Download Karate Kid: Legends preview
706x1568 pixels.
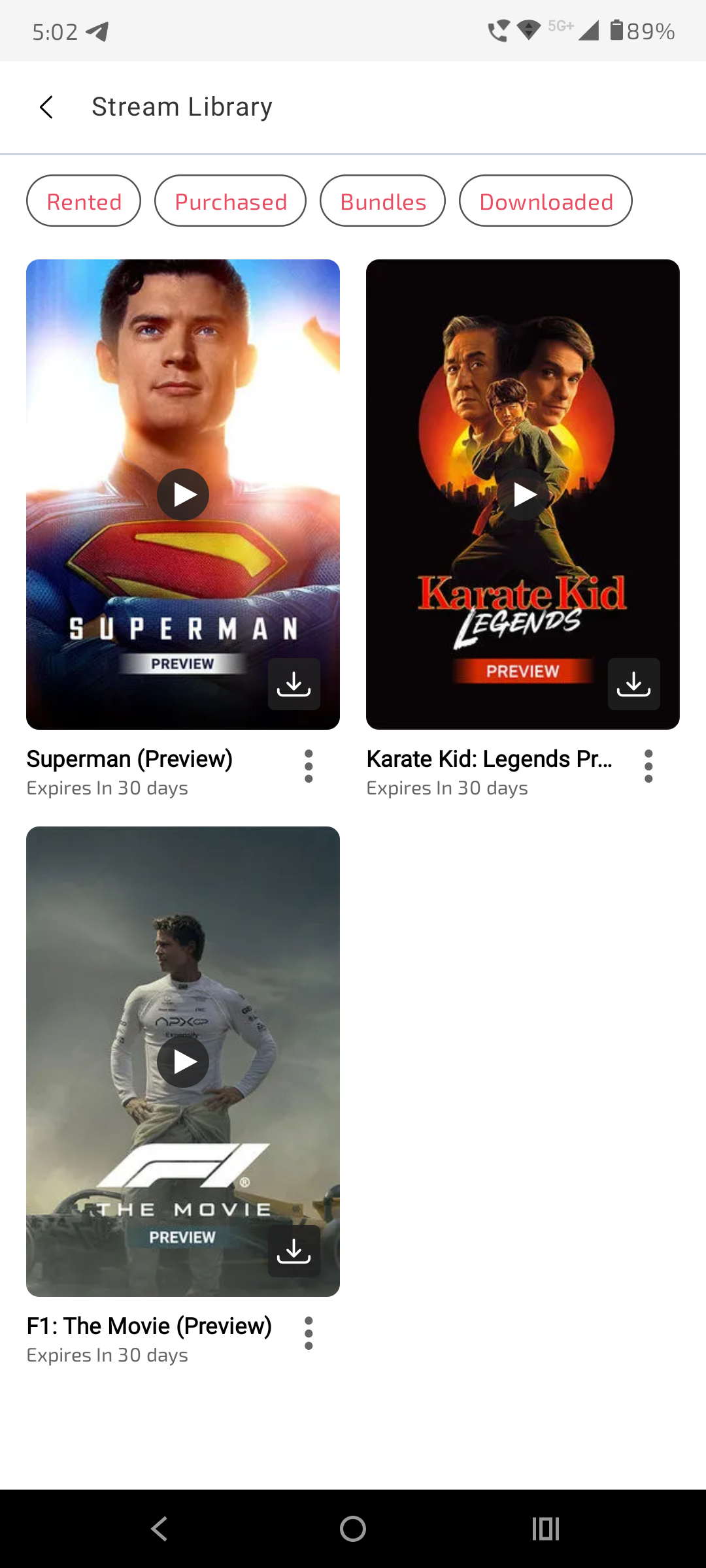pos(634,684)
